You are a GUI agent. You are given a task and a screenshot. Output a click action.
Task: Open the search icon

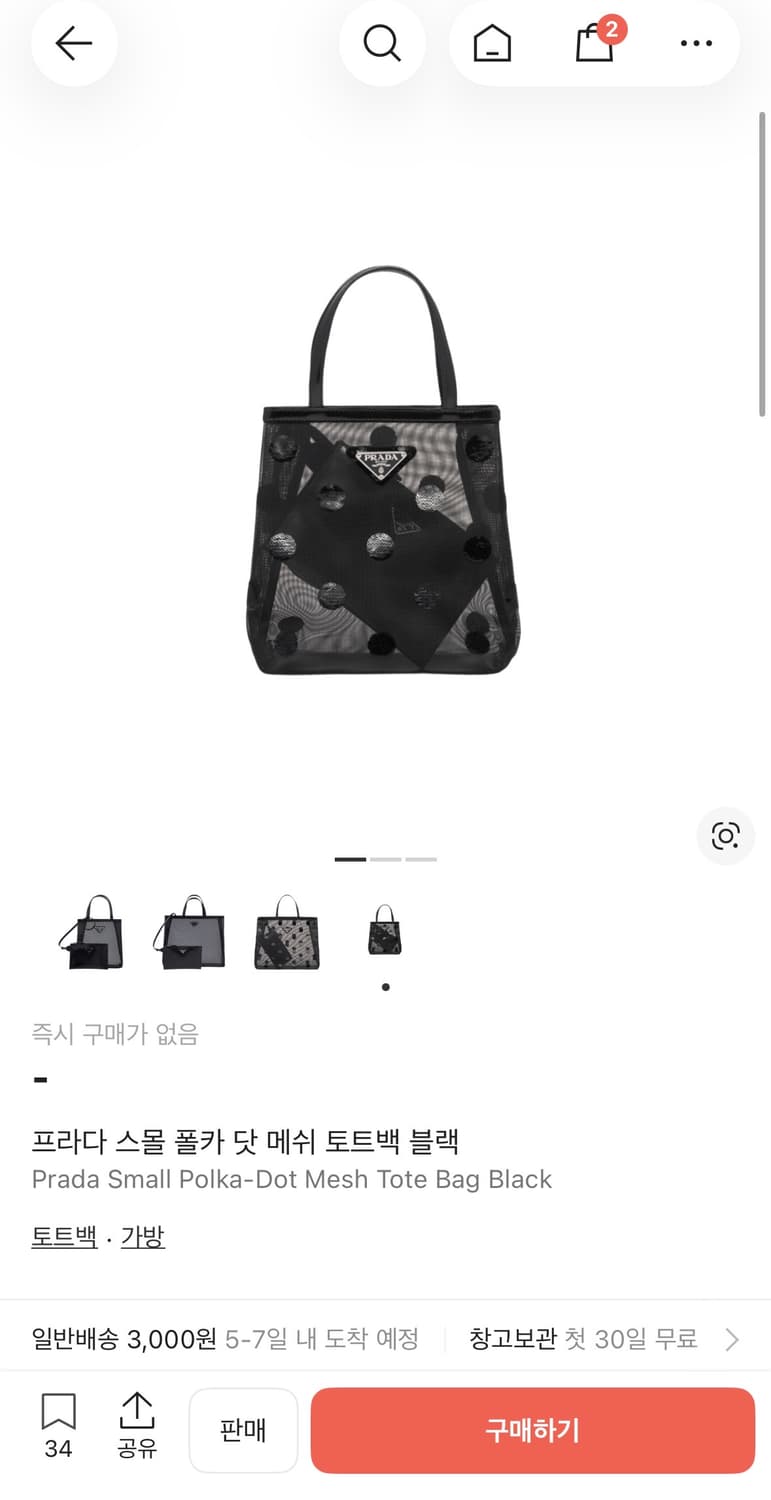point(383,44)
